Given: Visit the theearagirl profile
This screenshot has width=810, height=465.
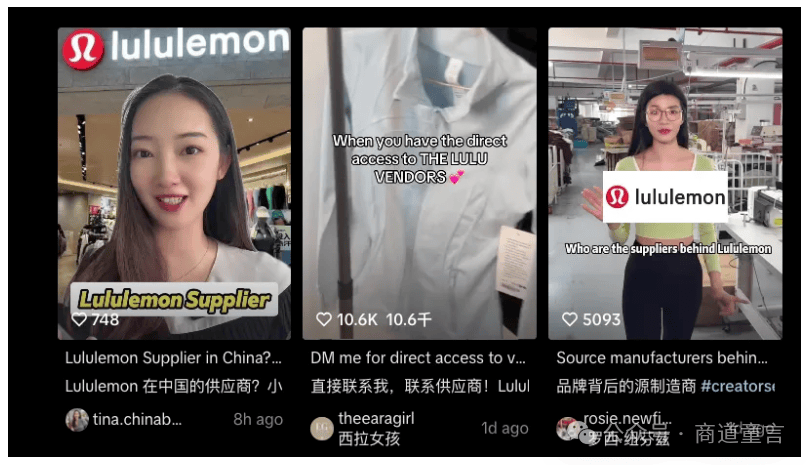Looking at the screenshot, I should 376,418.
